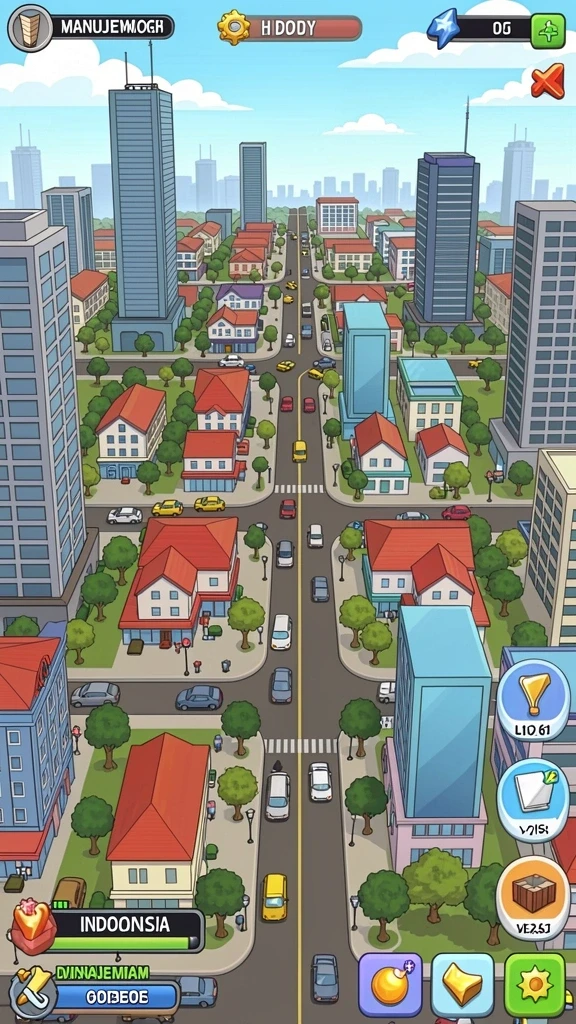Add more blue star currency with green plus

(x=547, y=31)
